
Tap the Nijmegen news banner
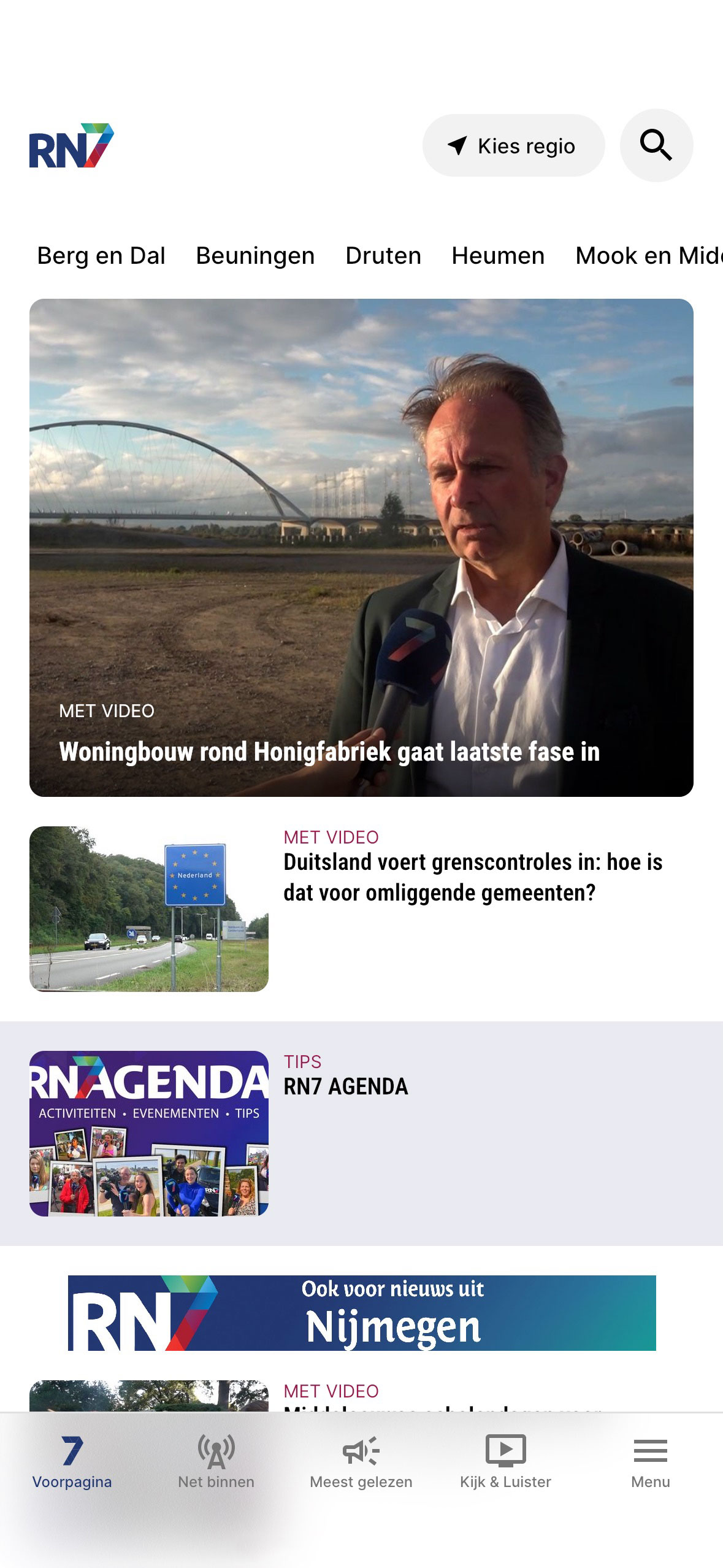(361, 1313)
